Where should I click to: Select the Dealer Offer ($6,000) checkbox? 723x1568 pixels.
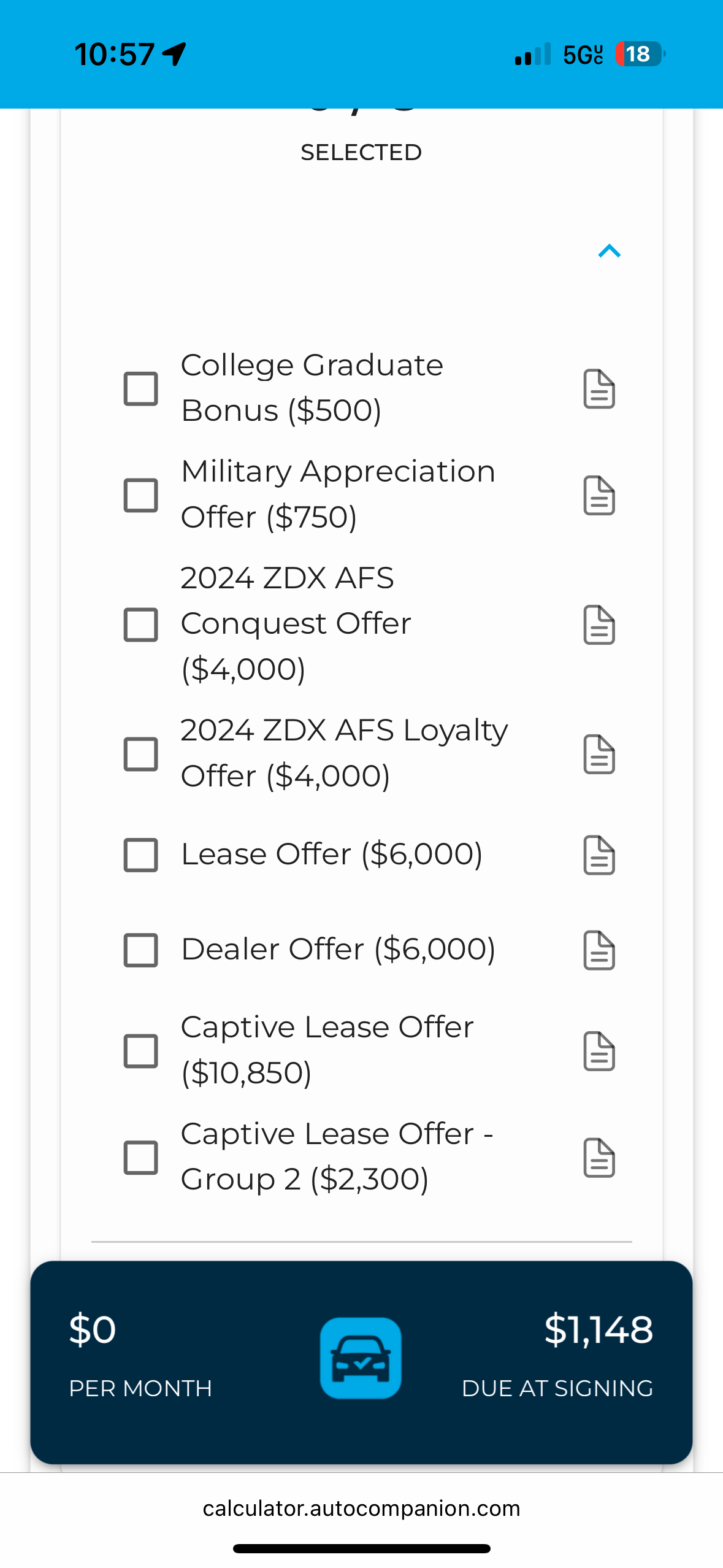[141, 950]
